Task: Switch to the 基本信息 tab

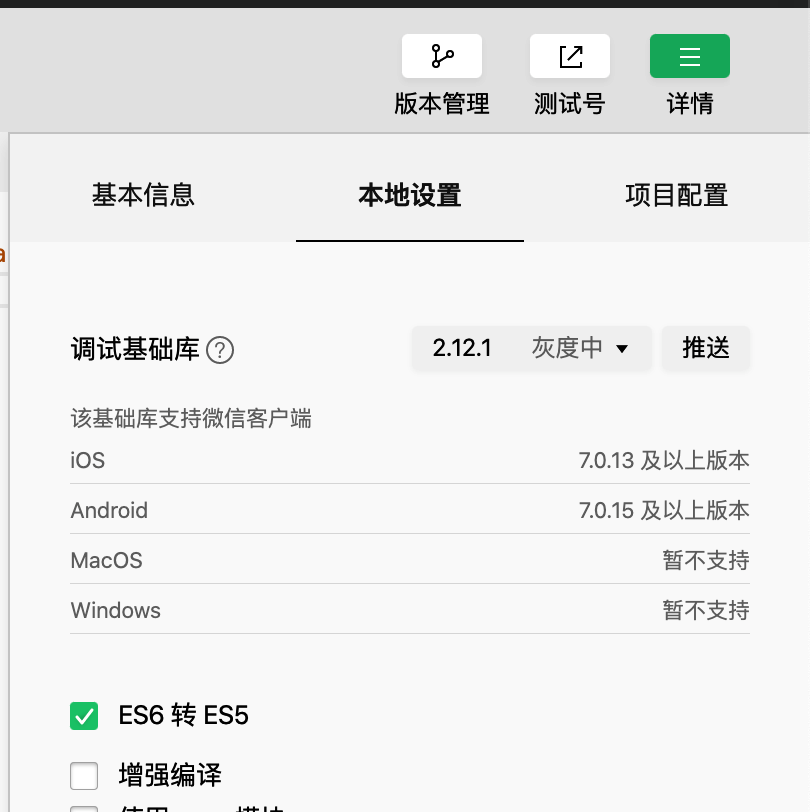Action: (143, 195)
